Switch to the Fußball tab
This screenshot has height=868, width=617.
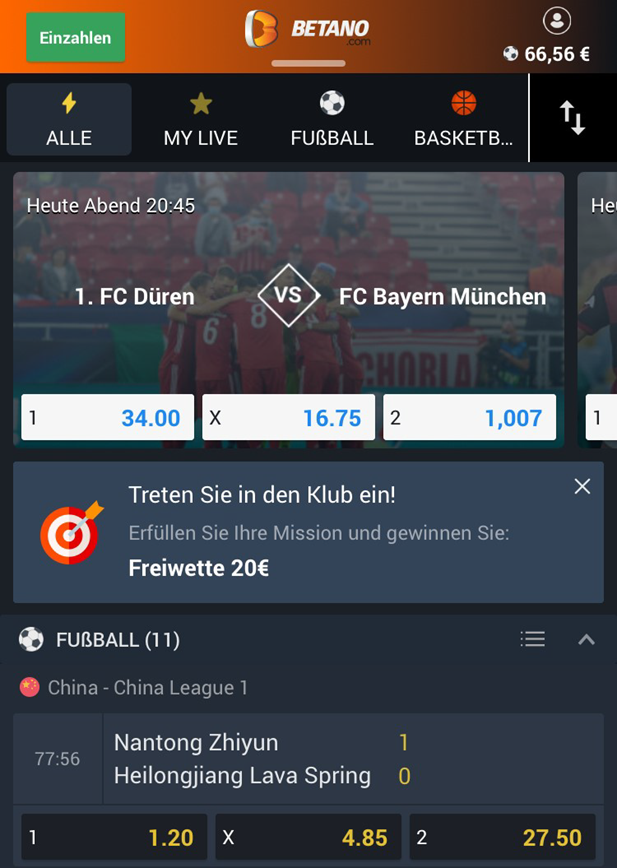tap(332, 120)
